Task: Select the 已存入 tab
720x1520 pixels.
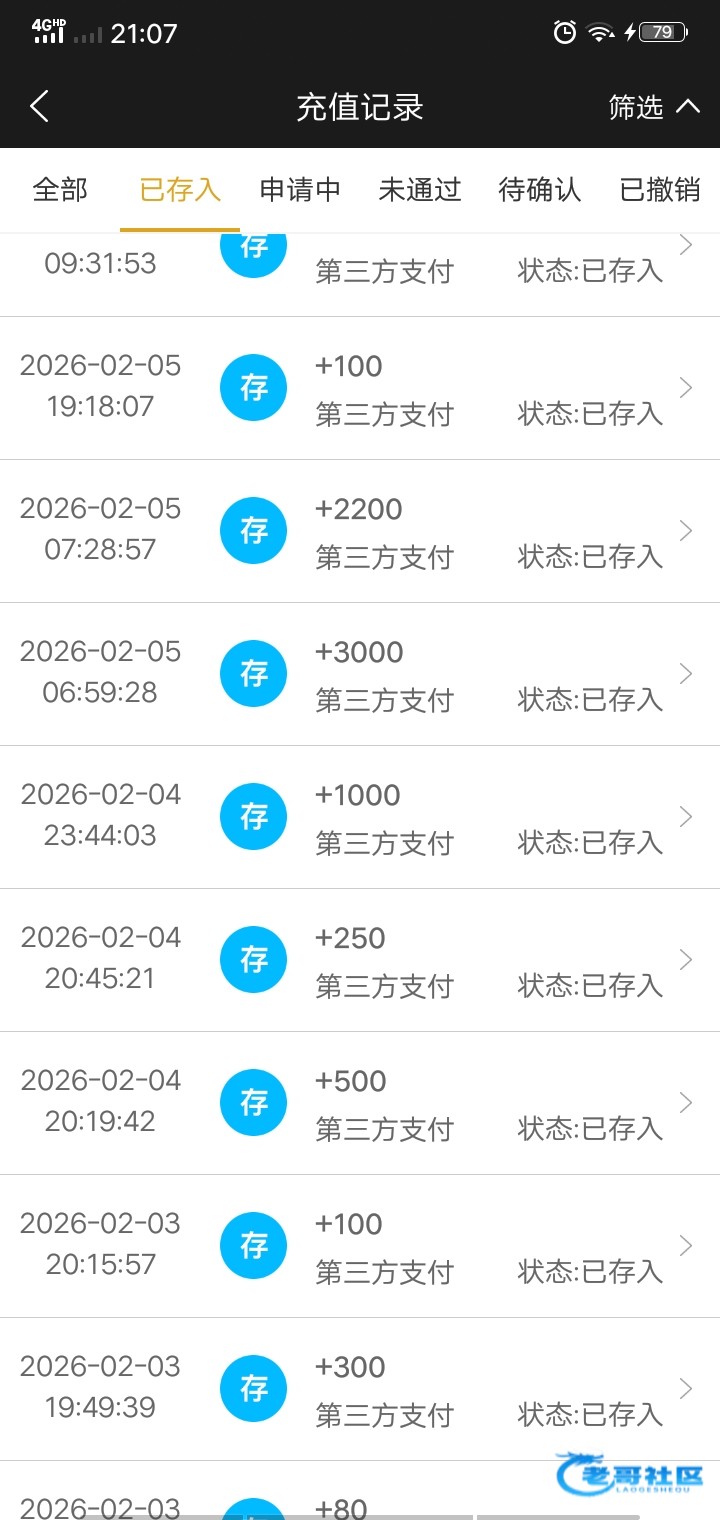Action: (x=180, y=190)
